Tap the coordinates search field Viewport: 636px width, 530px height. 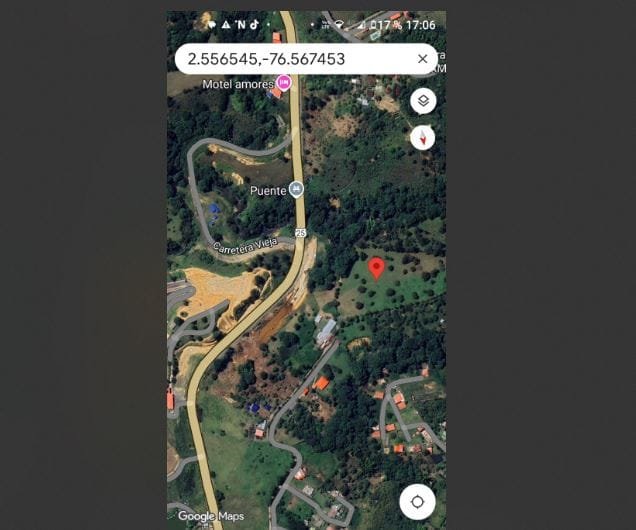pyautogui.click(x=290, y=59)
